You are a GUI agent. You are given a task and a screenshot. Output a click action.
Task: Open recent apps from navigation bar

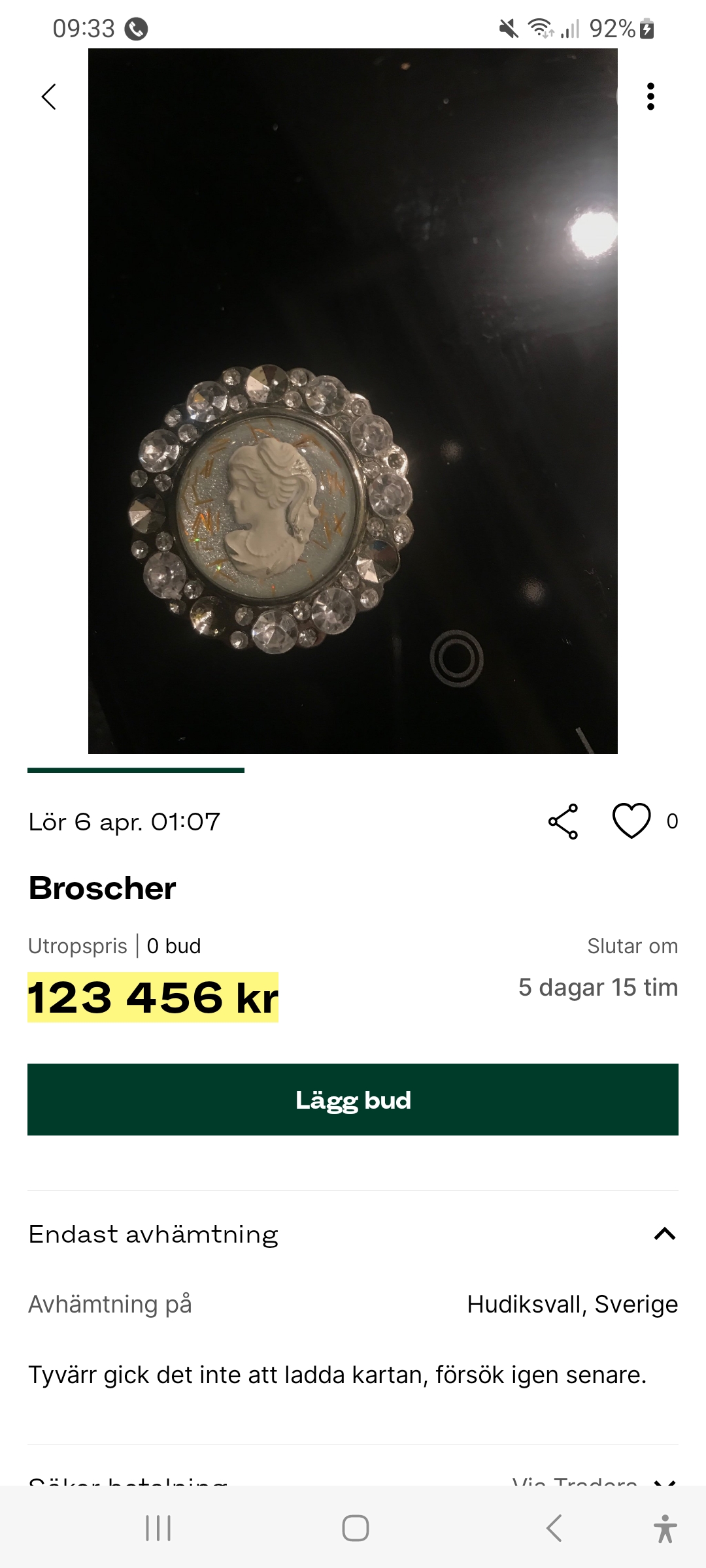[158, 1528]
